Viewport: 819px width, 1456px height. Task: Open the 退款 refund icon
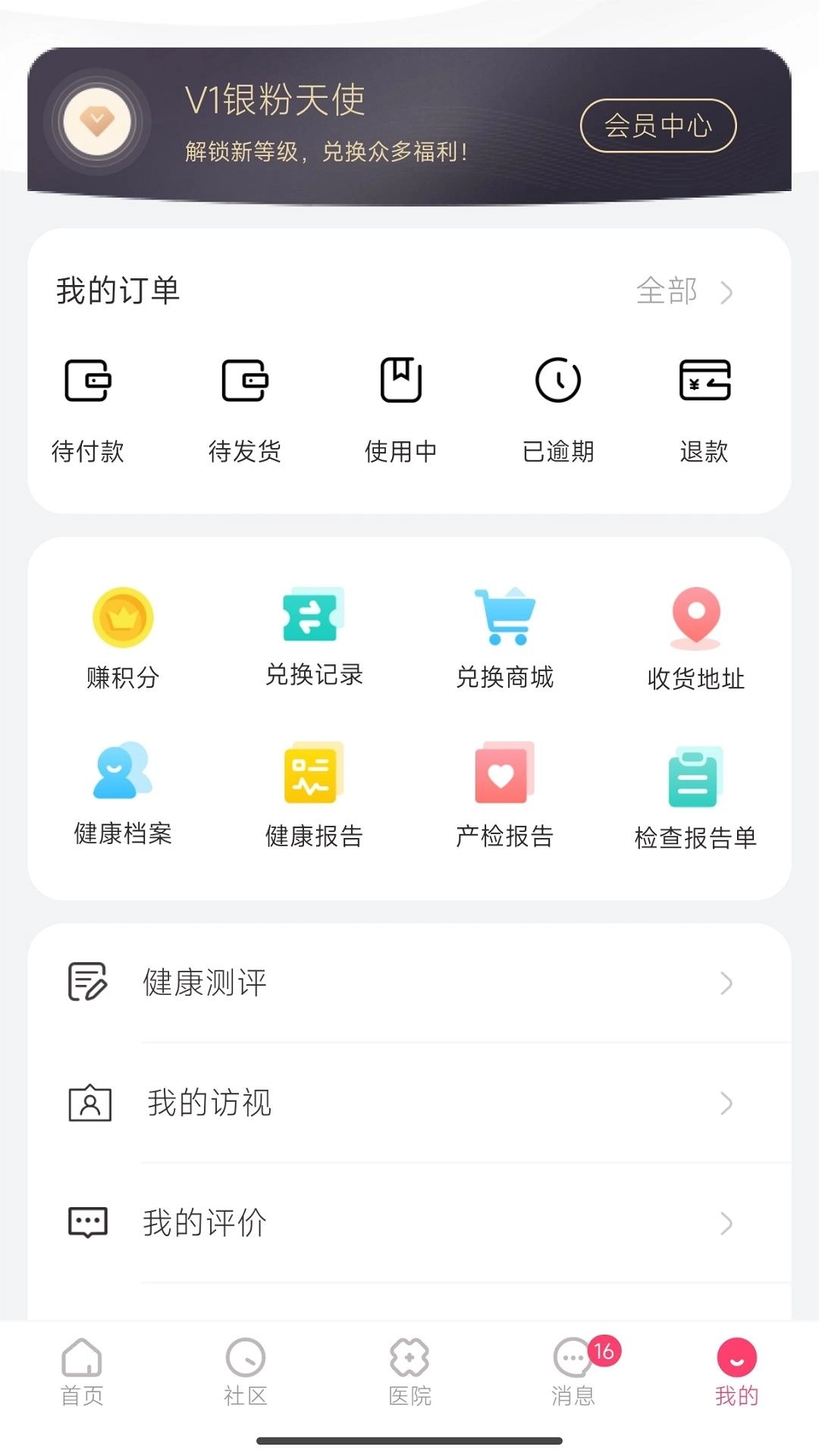pyautogui.click(x=705, y=381)
